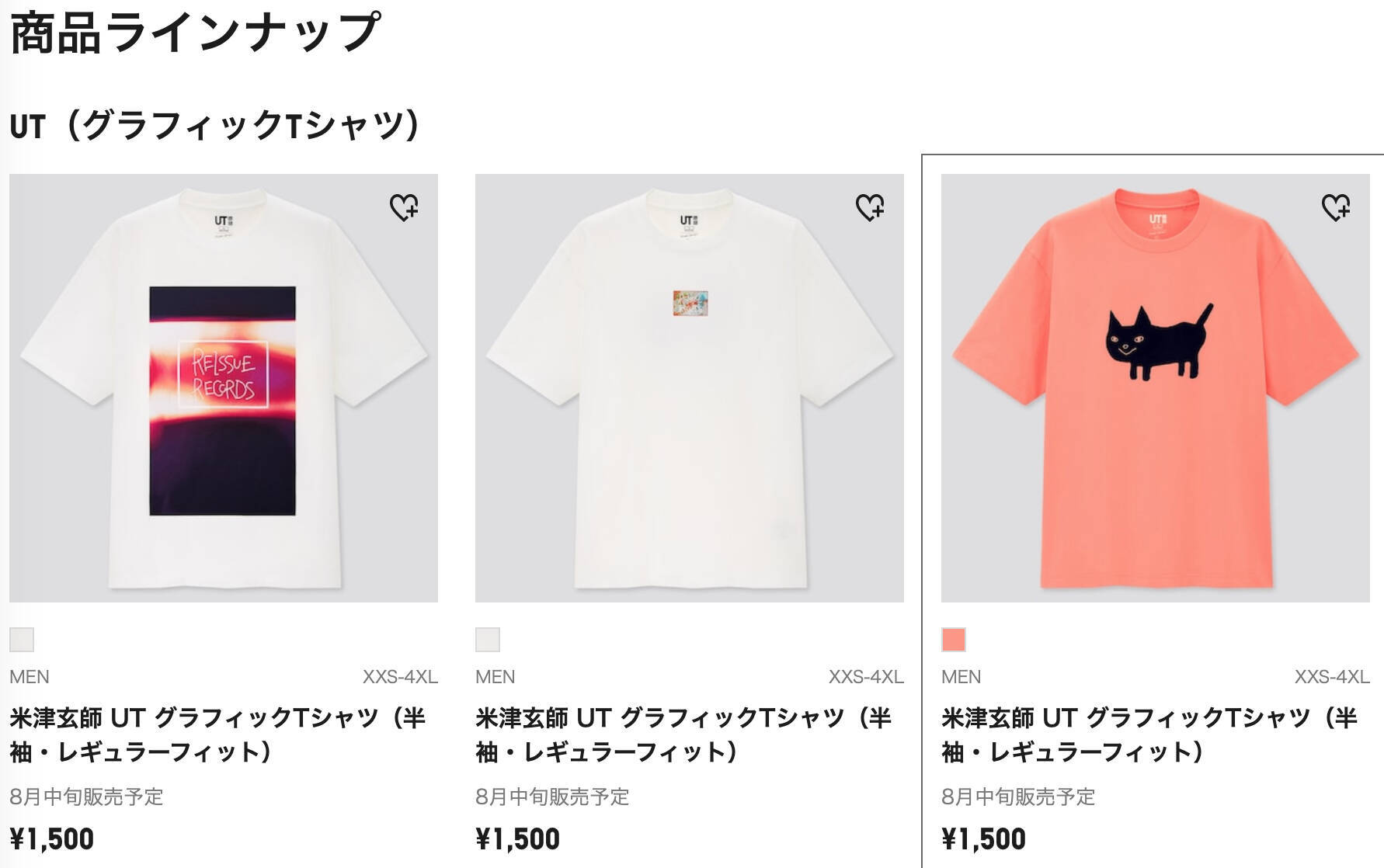Open the white small-print T-shirt product image
This screenshot has height=868, width=1384.
690,388
